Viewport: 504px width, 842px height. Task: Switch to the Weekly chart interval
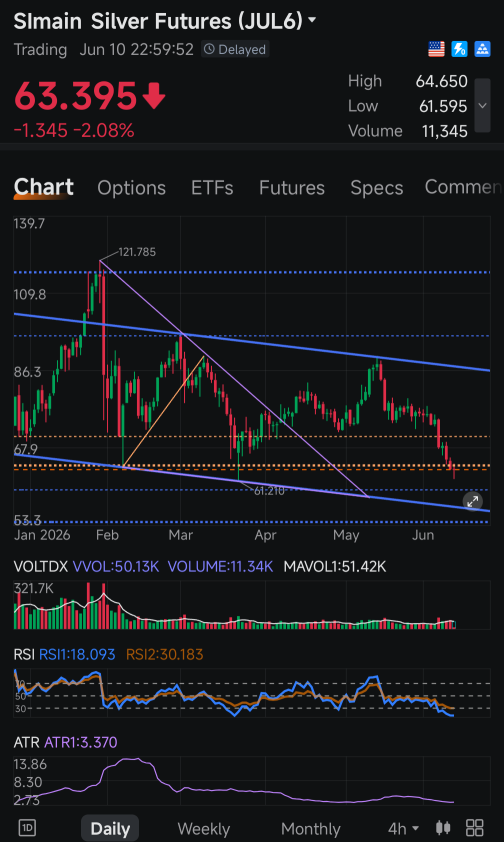tap(203, 828)
